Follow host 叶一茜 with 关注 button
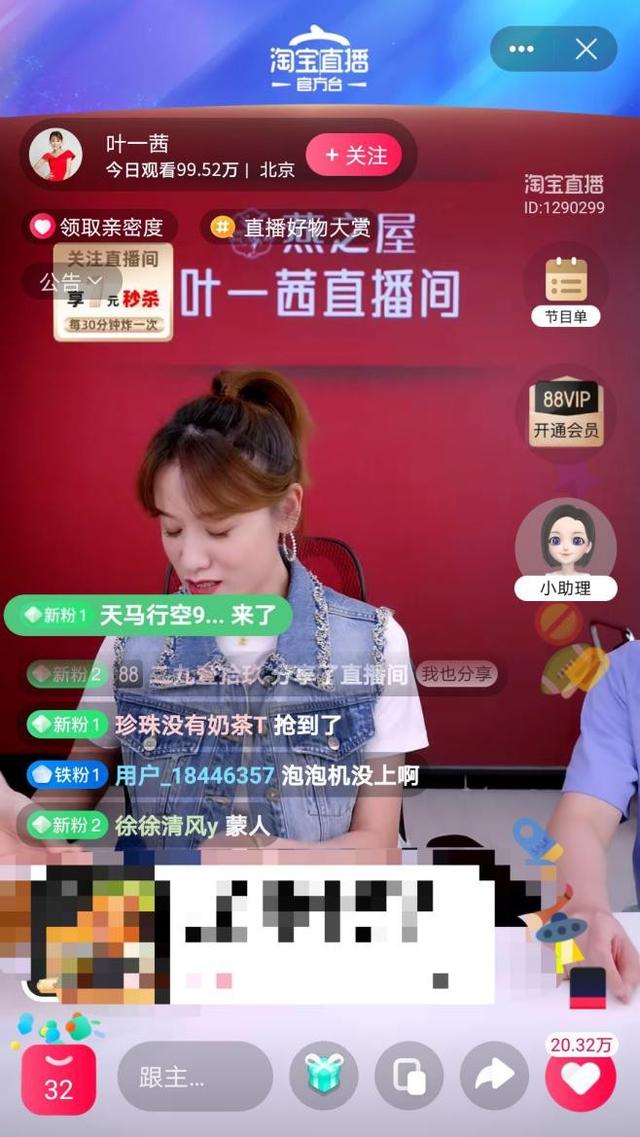The height and width of the screenshot is (1137, 640). [x=355, y=156]
